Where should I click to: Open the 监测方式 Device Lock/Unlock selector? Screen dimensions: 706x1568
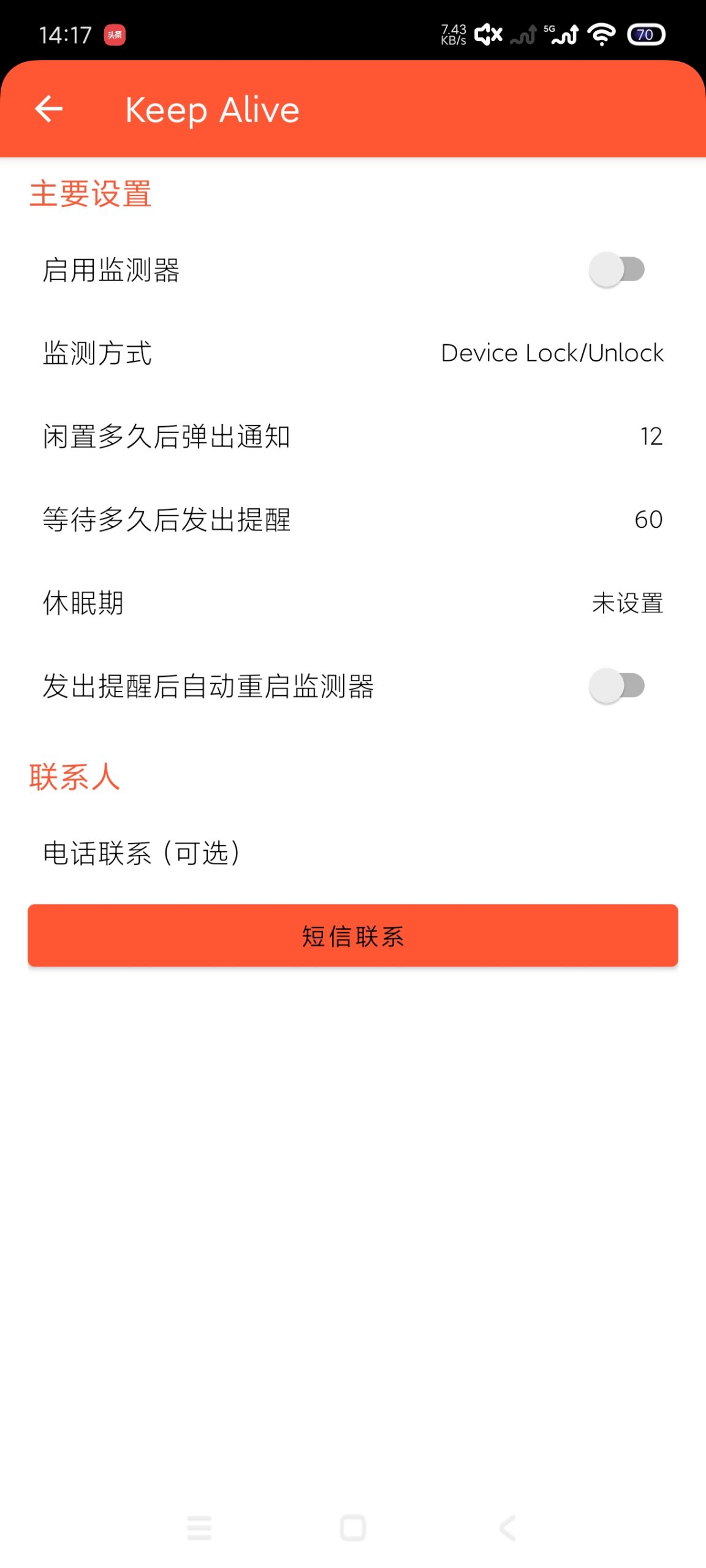(353, 352)
